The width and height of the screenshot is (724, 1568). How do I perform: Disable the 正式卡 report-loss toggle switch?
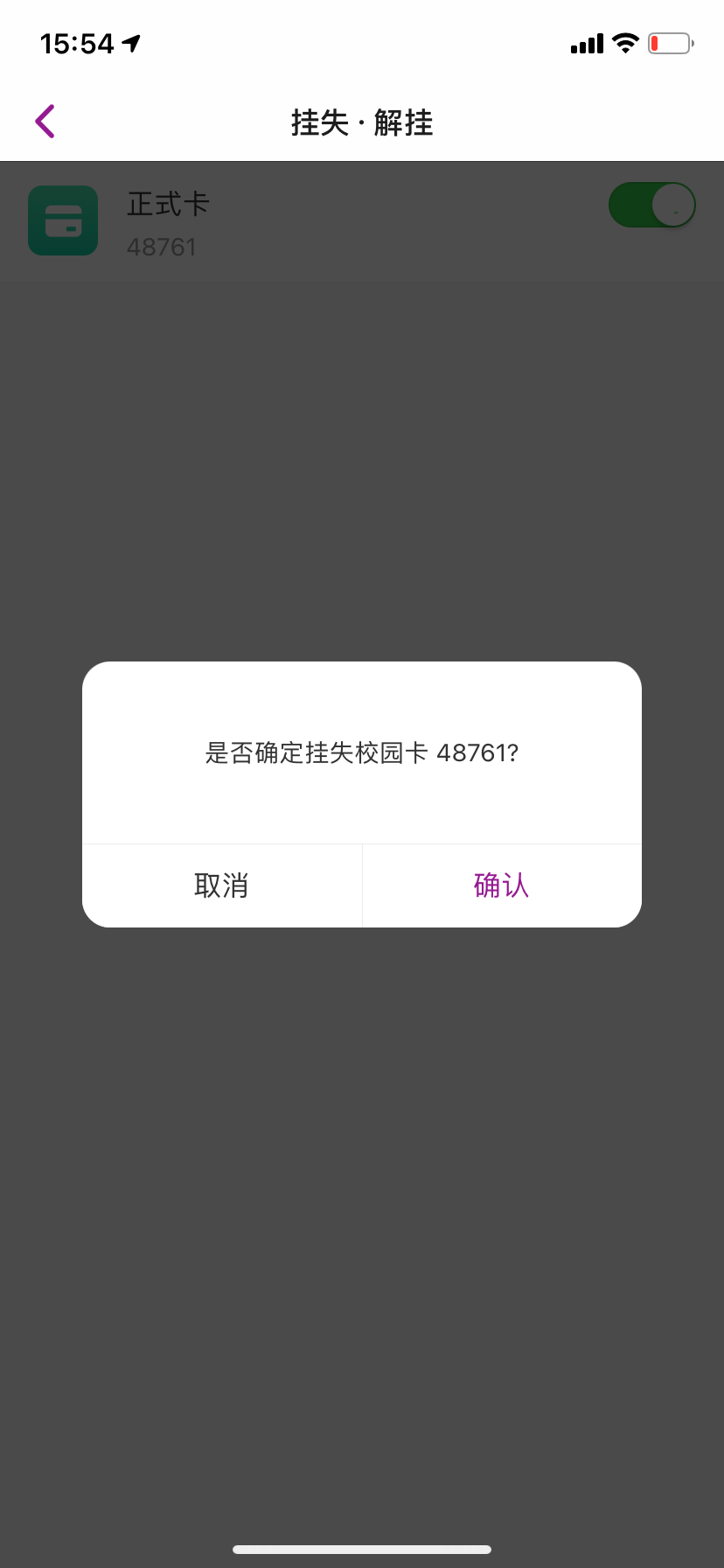coord(651,204)
